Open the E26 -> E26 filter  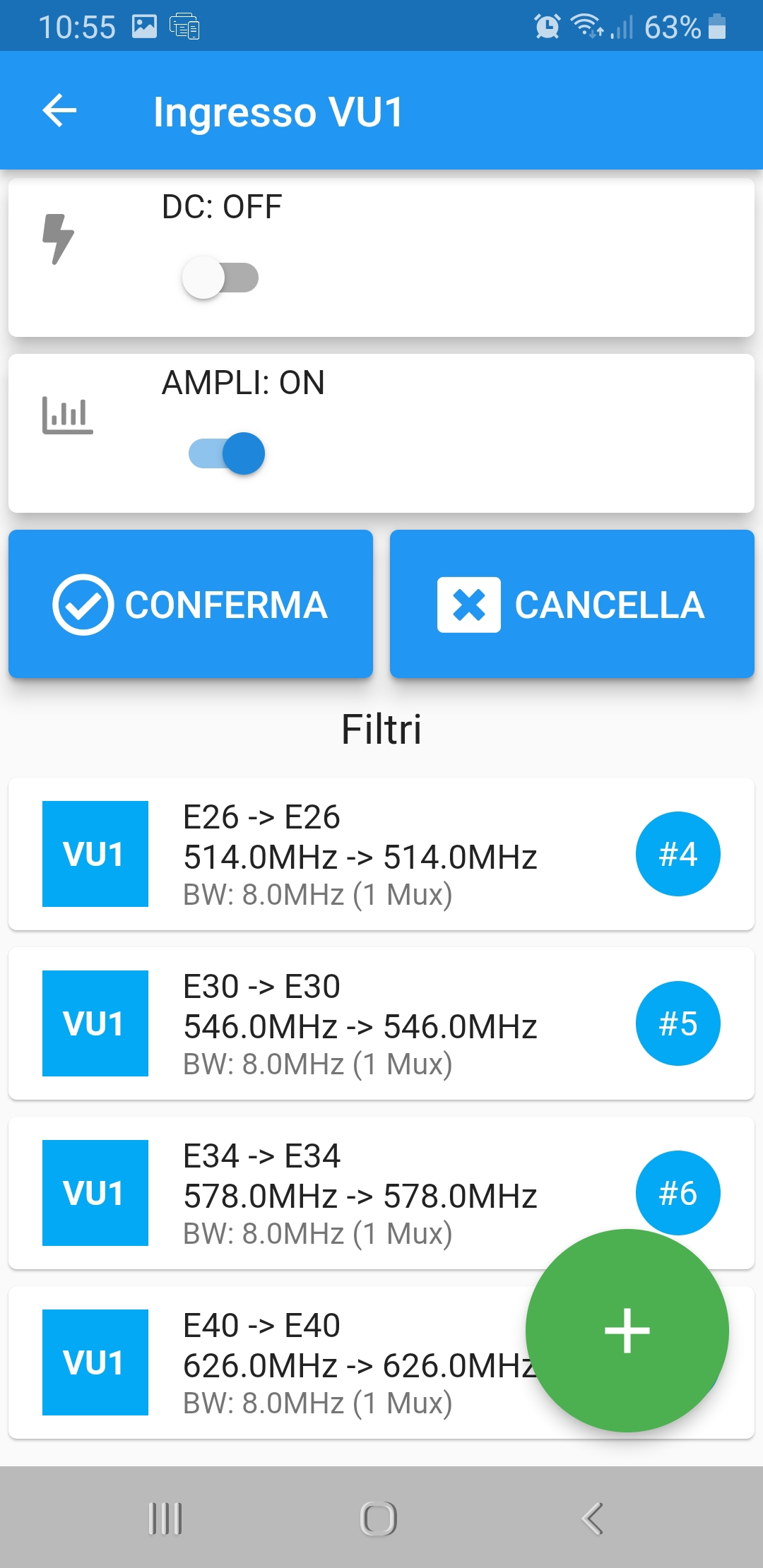[381, 854]
